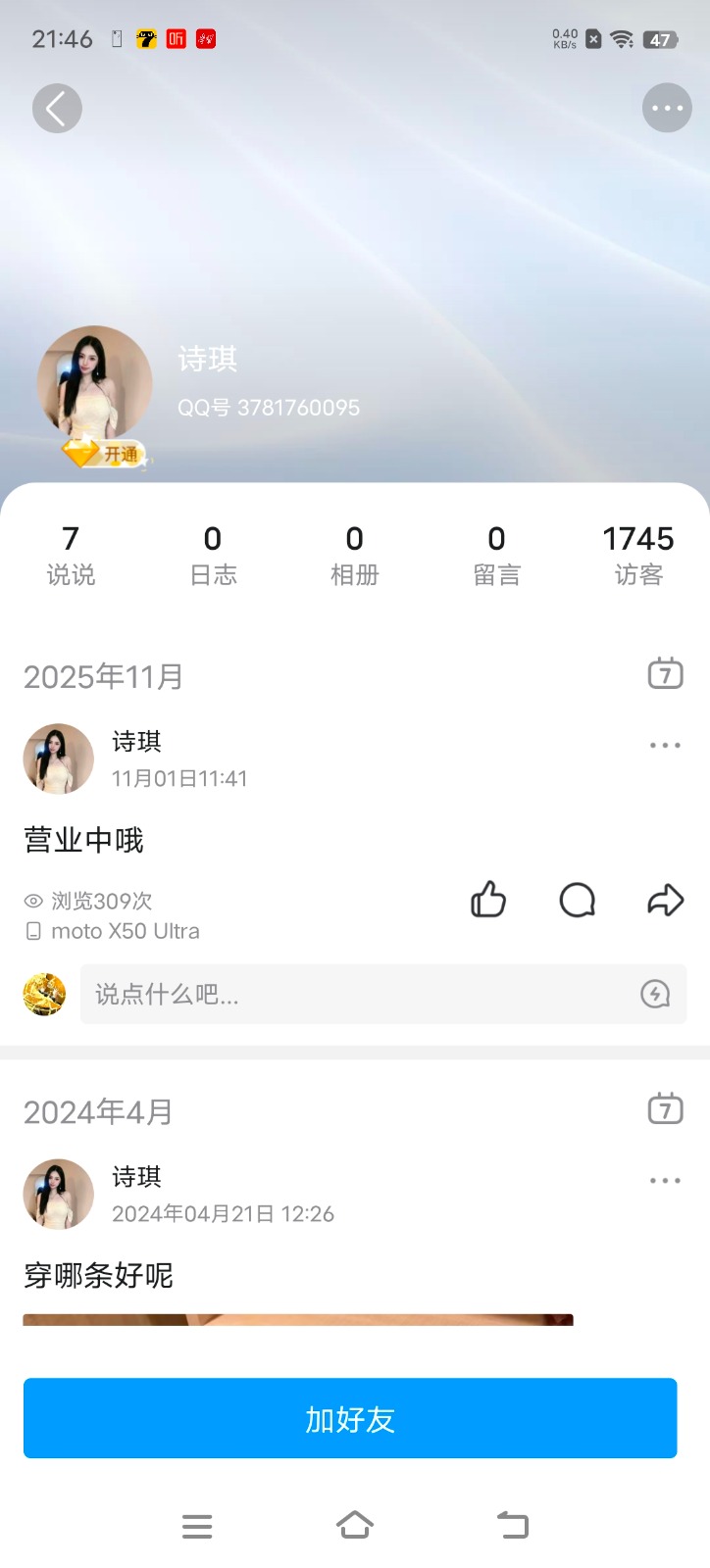This screenshot has width=710, height=1568.
Task: Share the 营业中哦 post
Action: [x=665, y=900]
